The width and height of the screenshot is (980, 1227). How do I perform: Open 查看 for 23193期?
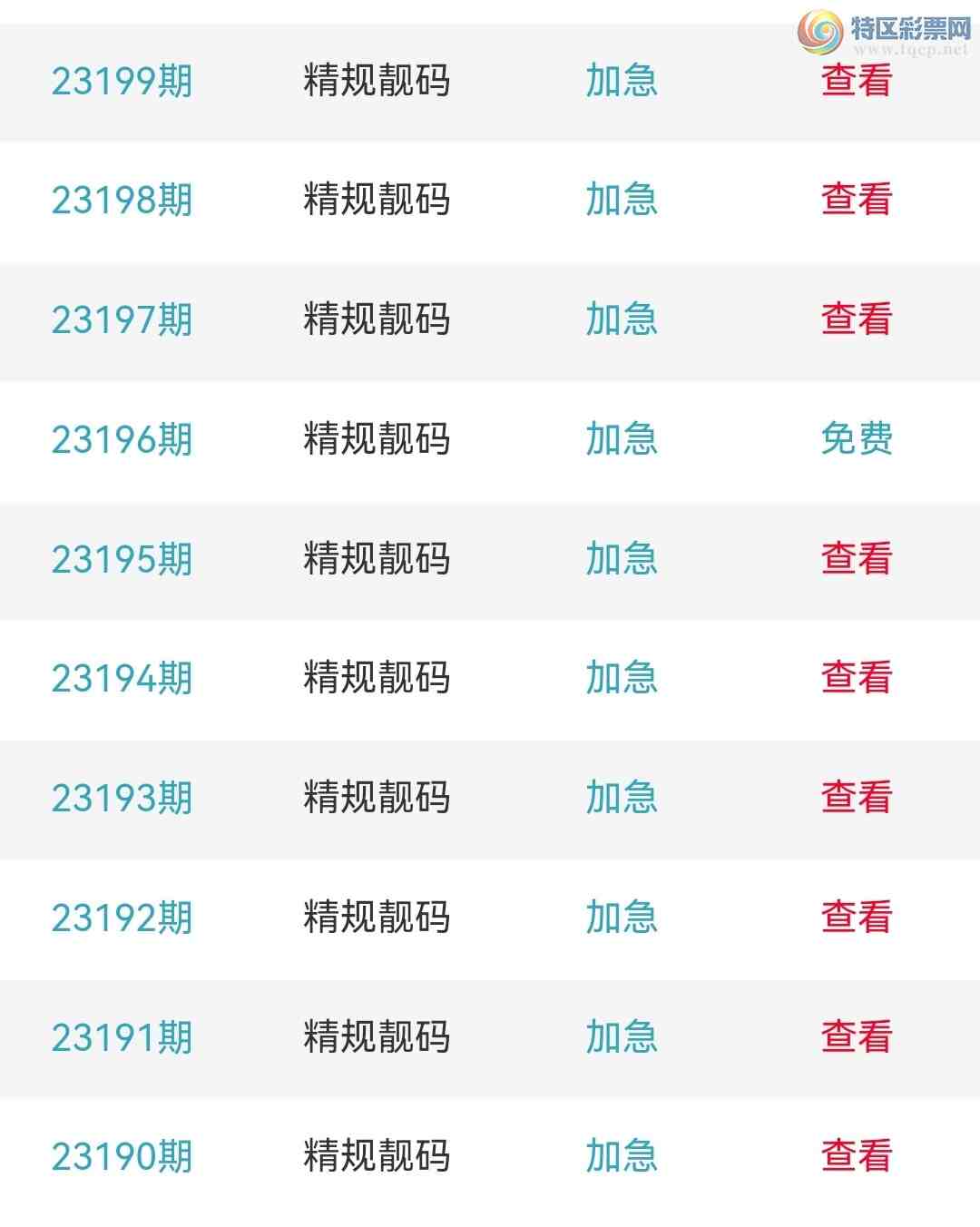coord(857,798)
